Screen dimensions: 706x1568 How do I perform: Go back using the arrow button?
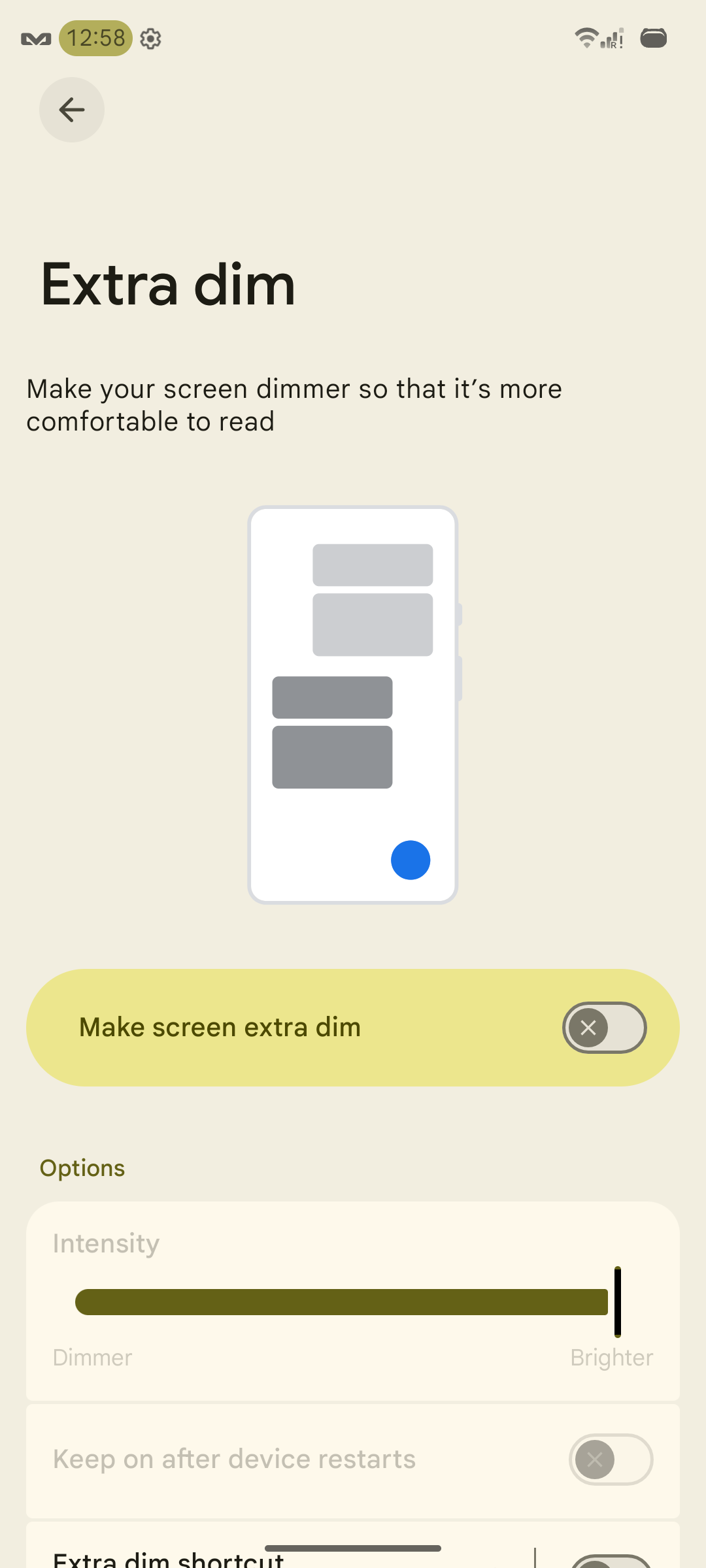[x=72, y=110]
